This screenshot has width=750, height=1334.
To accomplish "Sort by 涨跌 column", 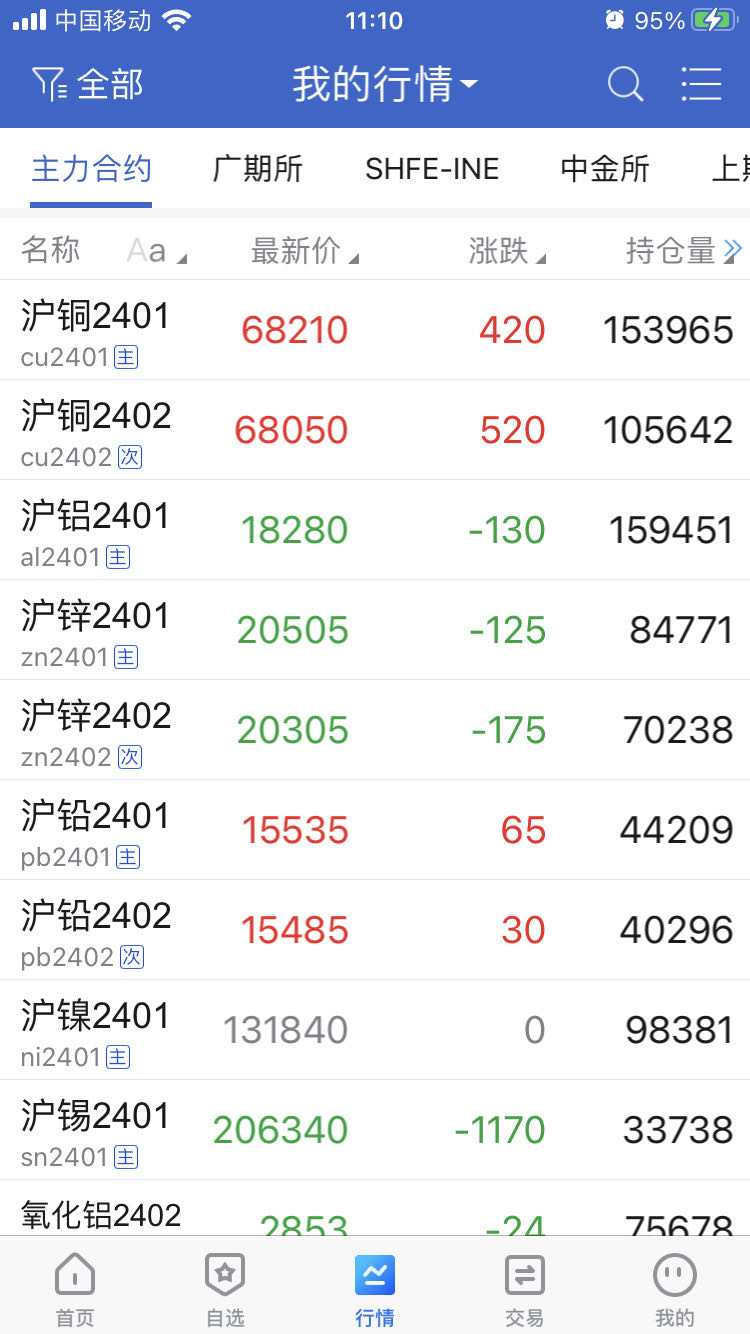I will tap(507, 251).
